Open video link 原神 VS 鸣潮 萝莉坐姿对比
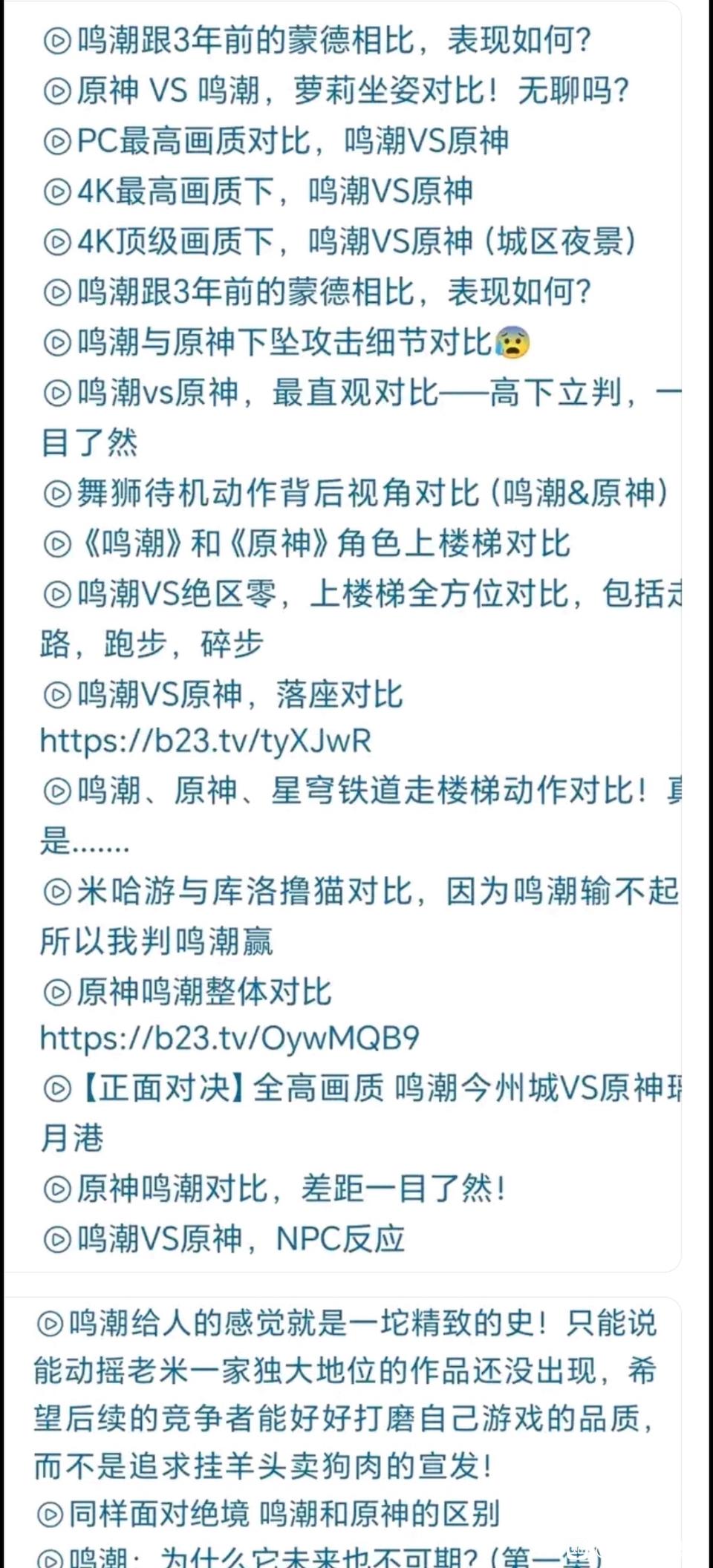 pos(336,91)
